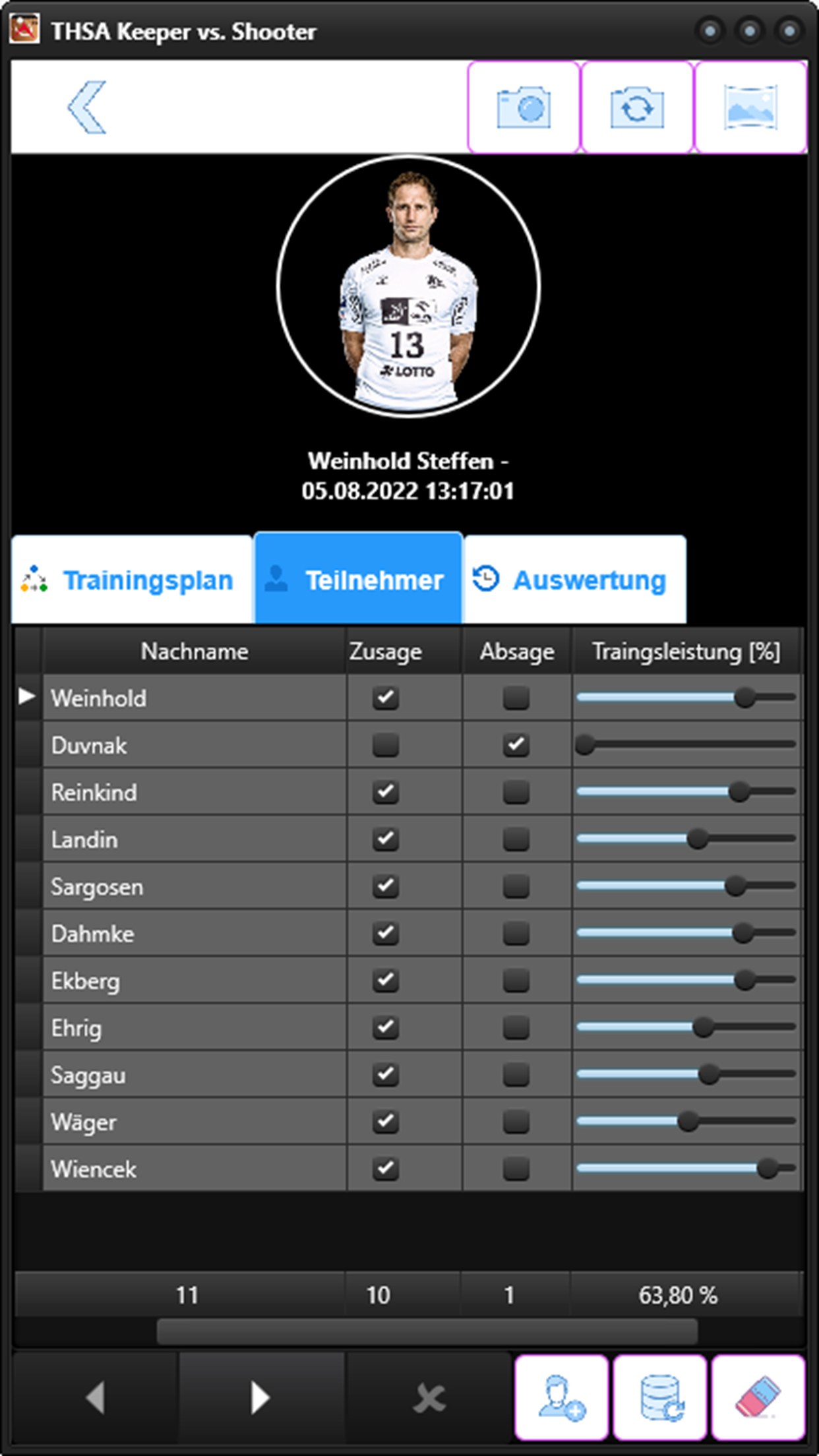Open the image gallery button
819x1456 pixels.
pyautogui.click(x=750, y=107)
